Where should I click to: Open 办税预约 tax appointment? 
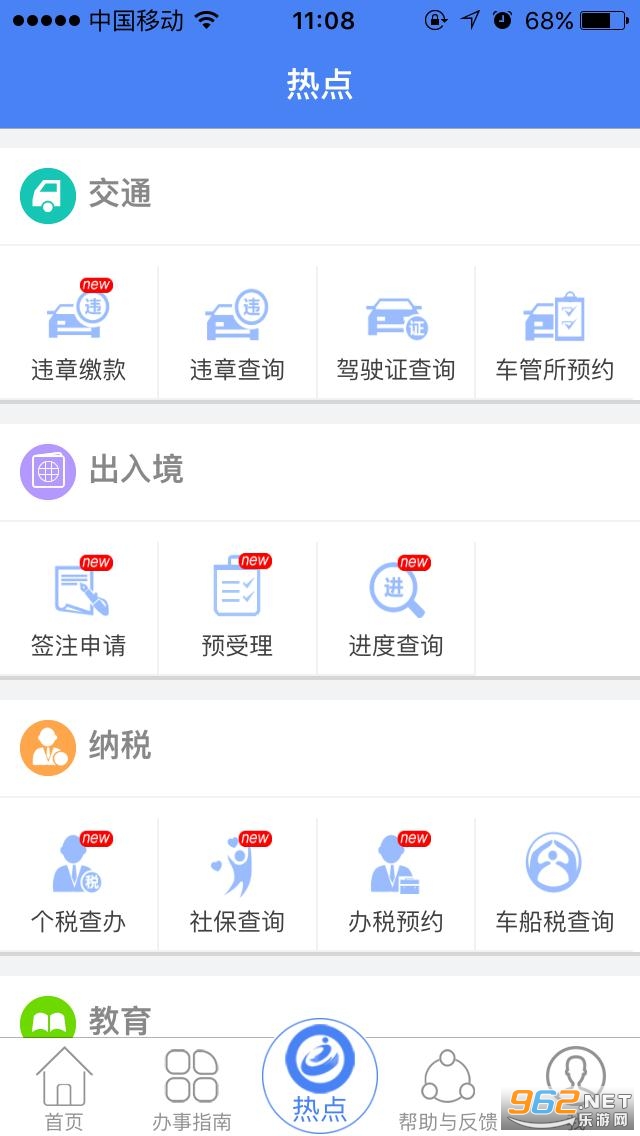pyautogui.click(x=396, y=885)
